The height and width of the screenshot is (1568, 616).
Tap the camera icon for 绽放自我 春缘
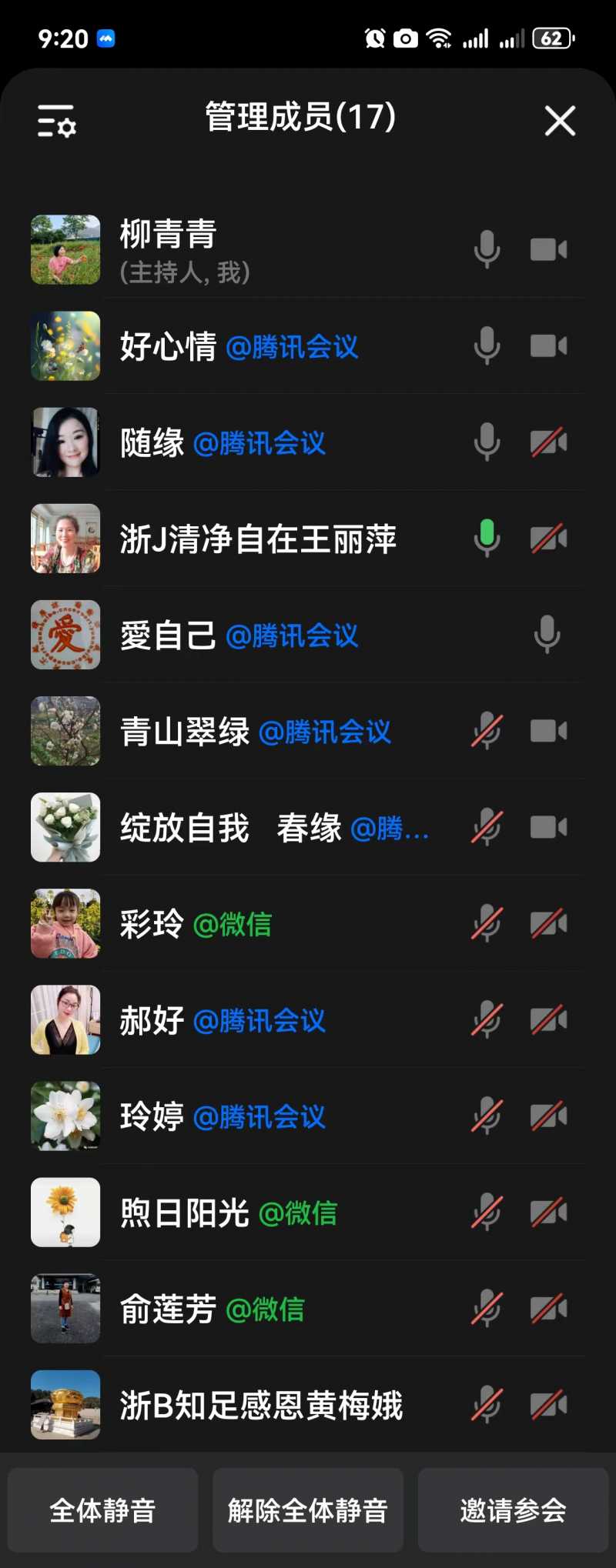tap(548, 827)
